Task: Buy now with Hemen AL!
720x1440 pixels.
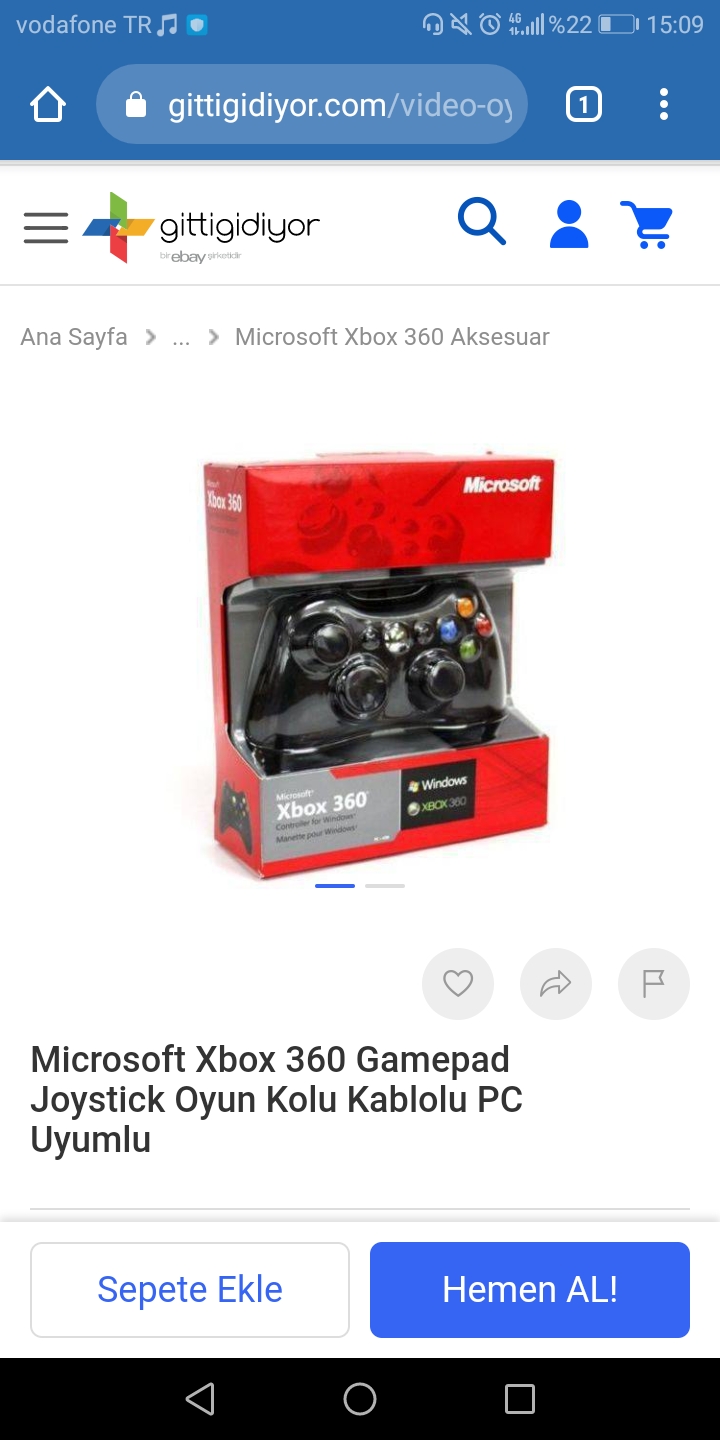Action: click(530, 1290)
